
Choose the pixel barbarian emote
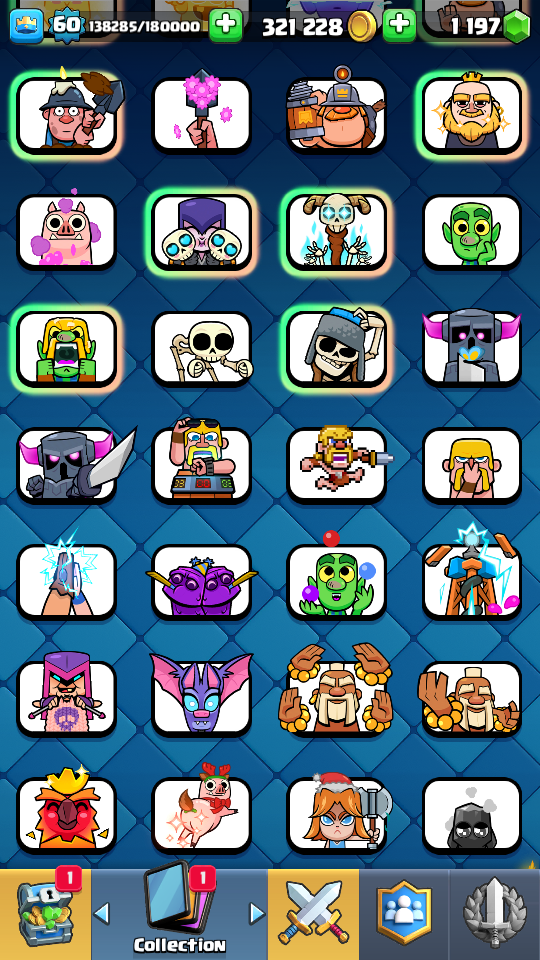[337, 465]
